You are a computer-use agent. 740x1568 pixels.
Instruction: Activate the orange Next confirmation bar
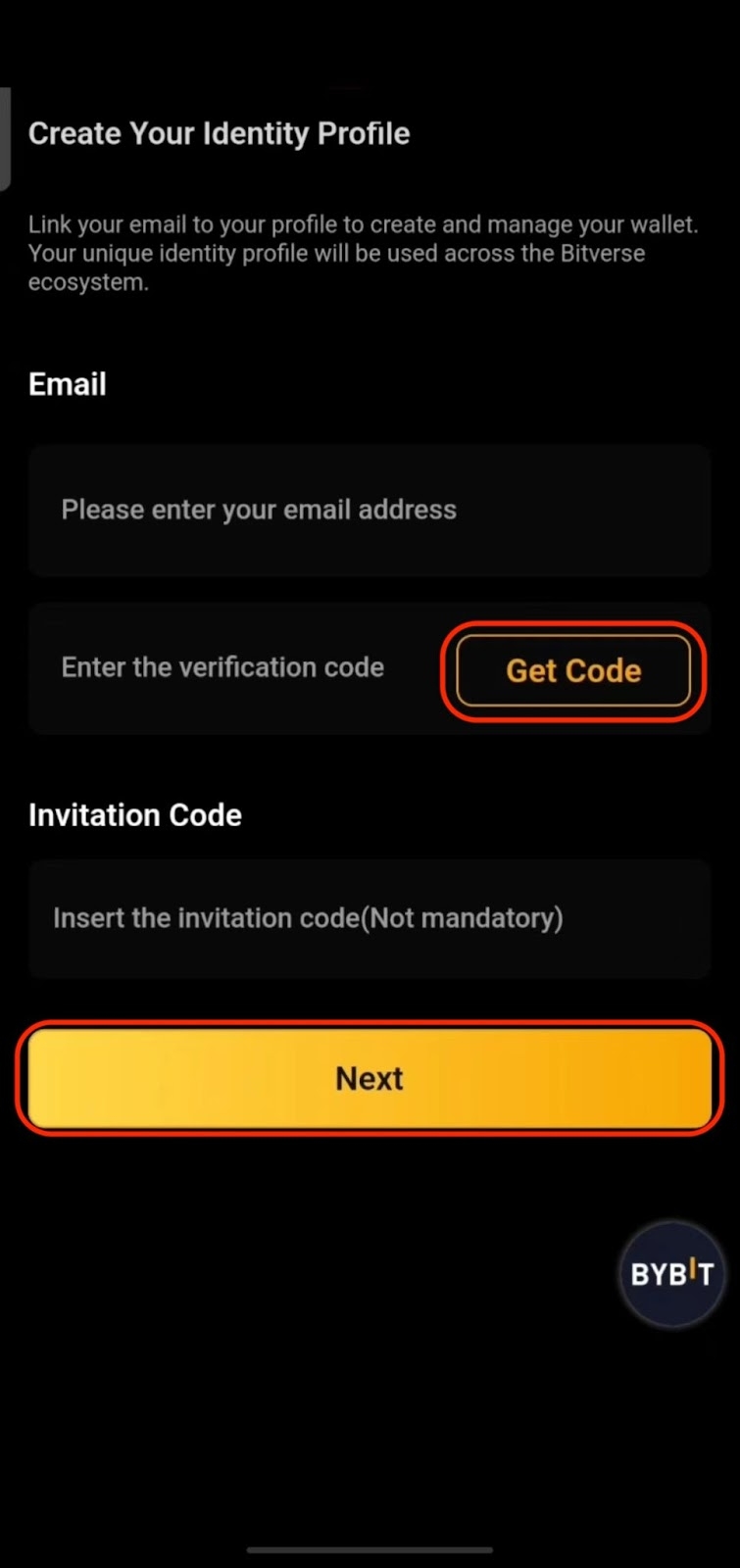(370, 1078)
